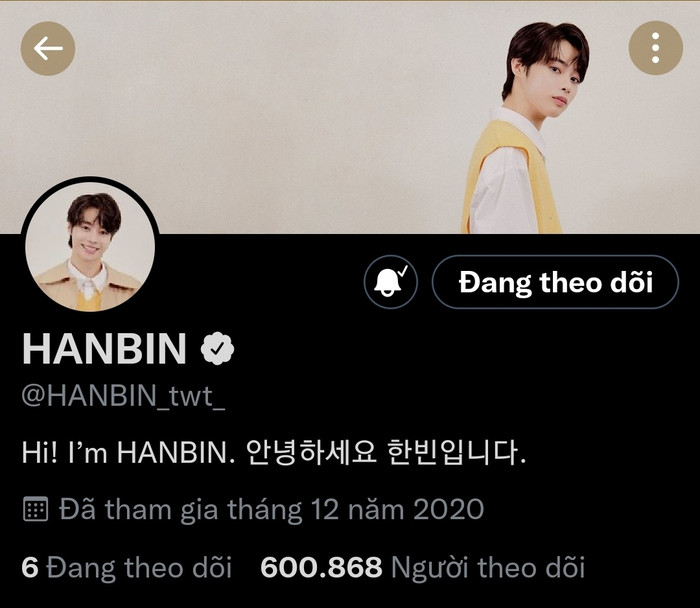The image size is (700, 608).
Task: Tap the Đang theo dõi button
Action: [x=555, y=282]
